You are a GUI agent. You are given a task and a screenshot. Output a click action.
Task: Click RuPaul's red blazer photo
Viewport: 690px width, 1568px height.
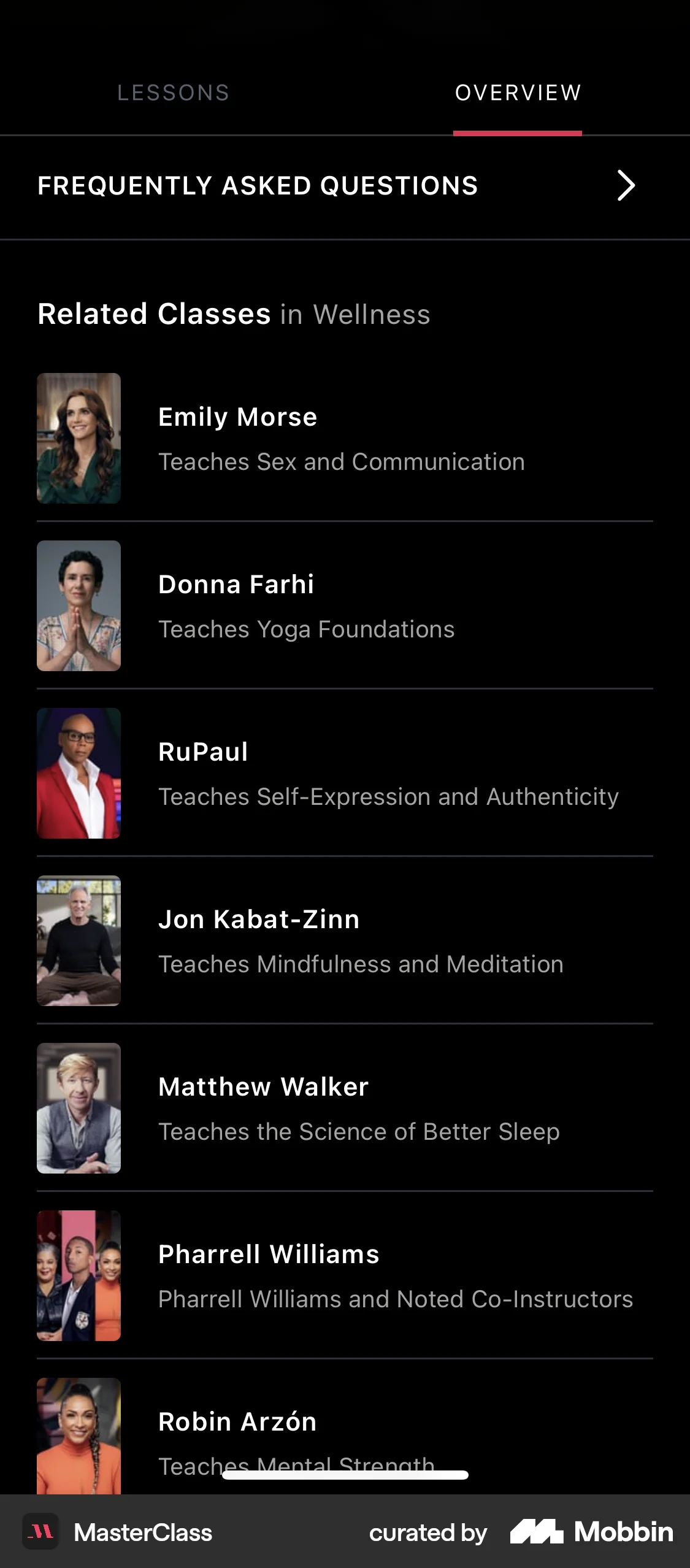79,772
